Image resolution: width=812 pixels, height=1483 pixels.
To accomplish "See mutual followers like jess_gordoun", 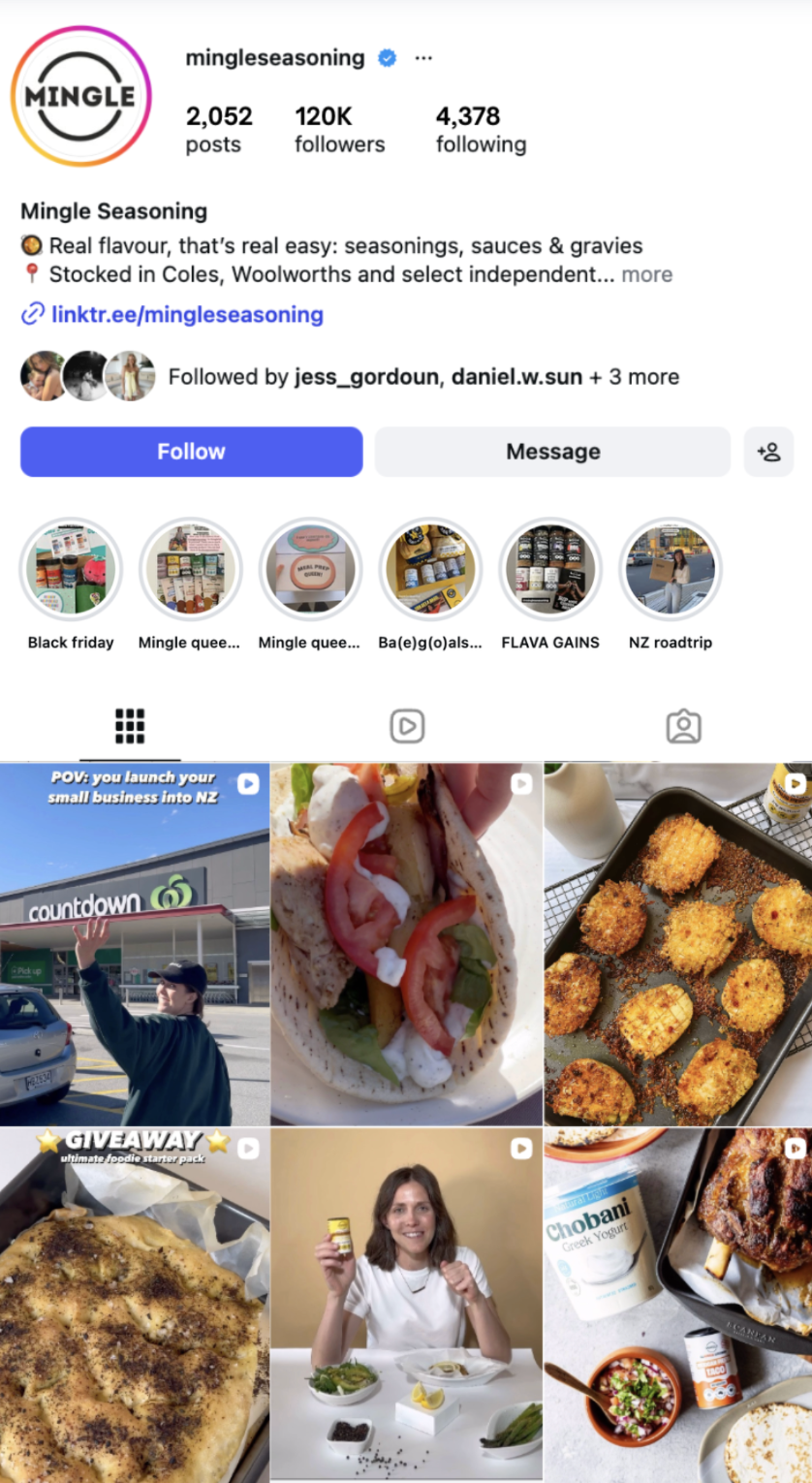I will tap(423, 377).
